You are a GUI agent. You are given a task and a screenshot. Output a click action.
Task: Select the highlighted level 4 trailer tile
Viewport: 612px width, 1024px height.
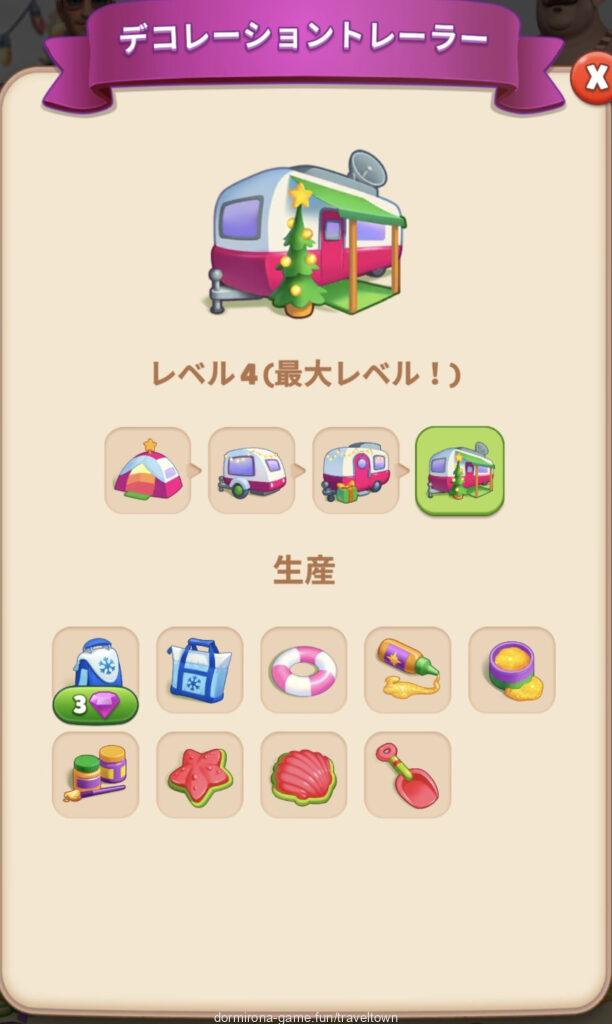[460, 470]
